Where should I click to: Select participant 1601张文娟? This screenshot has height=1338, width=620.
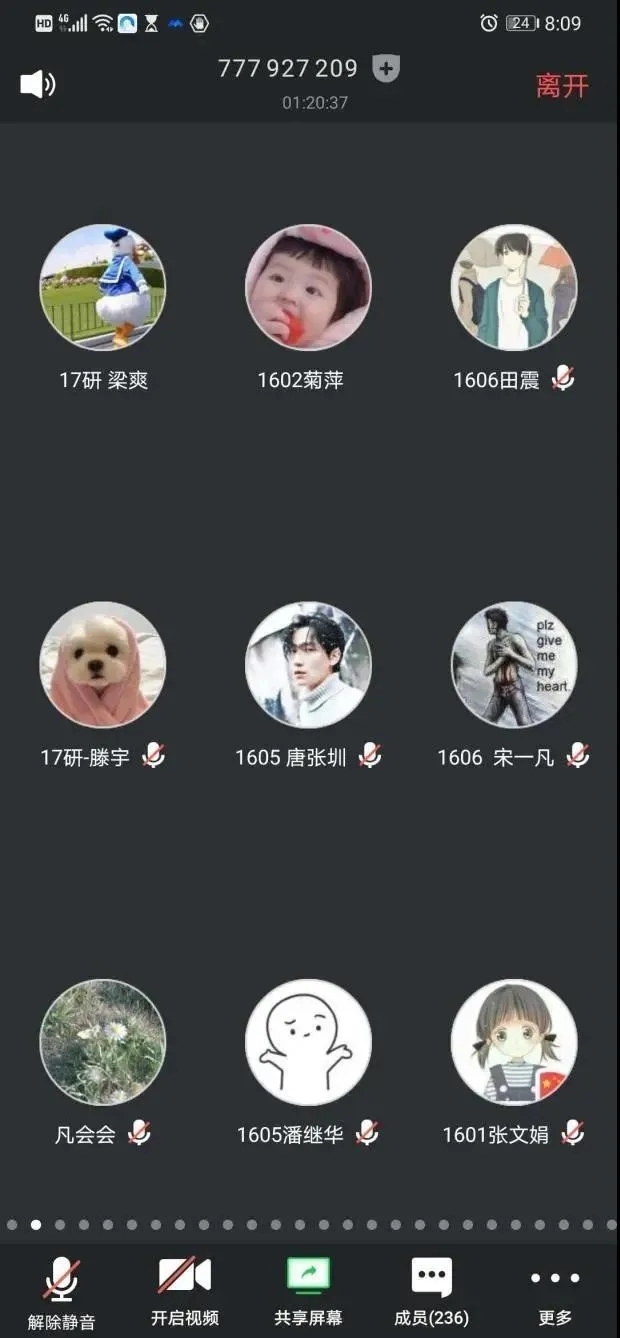514,1042
